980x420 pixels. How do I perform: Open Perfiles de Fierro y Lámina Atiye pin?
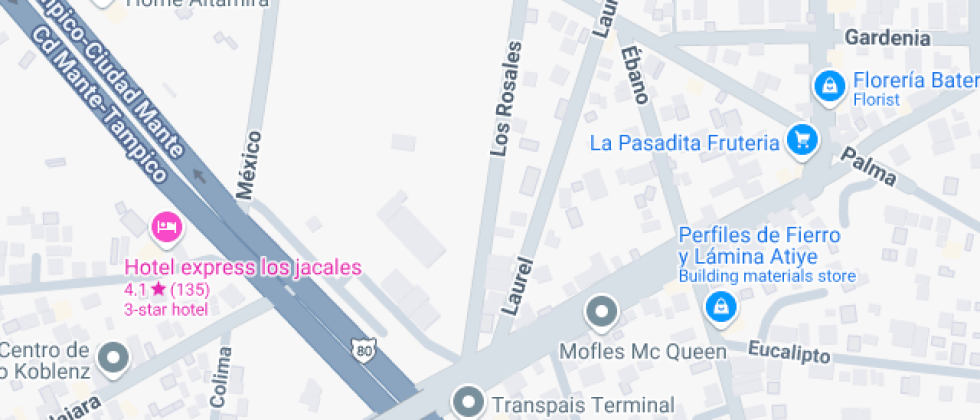[x=719, y=307]
